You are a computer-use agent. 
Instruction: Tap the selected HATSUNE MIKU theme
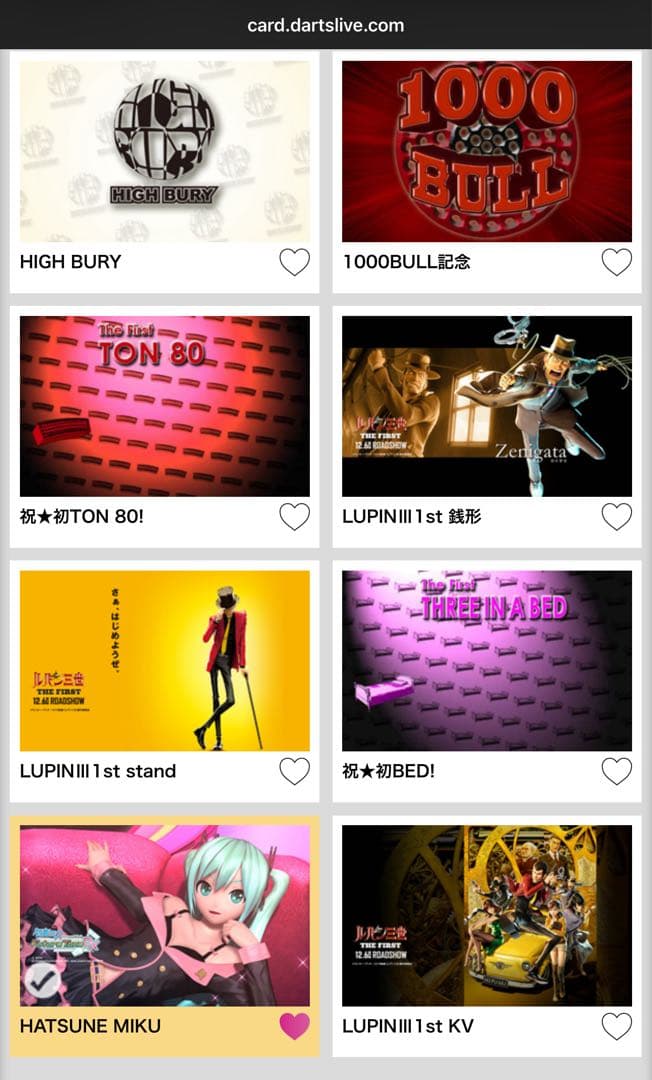click(165, 915)
